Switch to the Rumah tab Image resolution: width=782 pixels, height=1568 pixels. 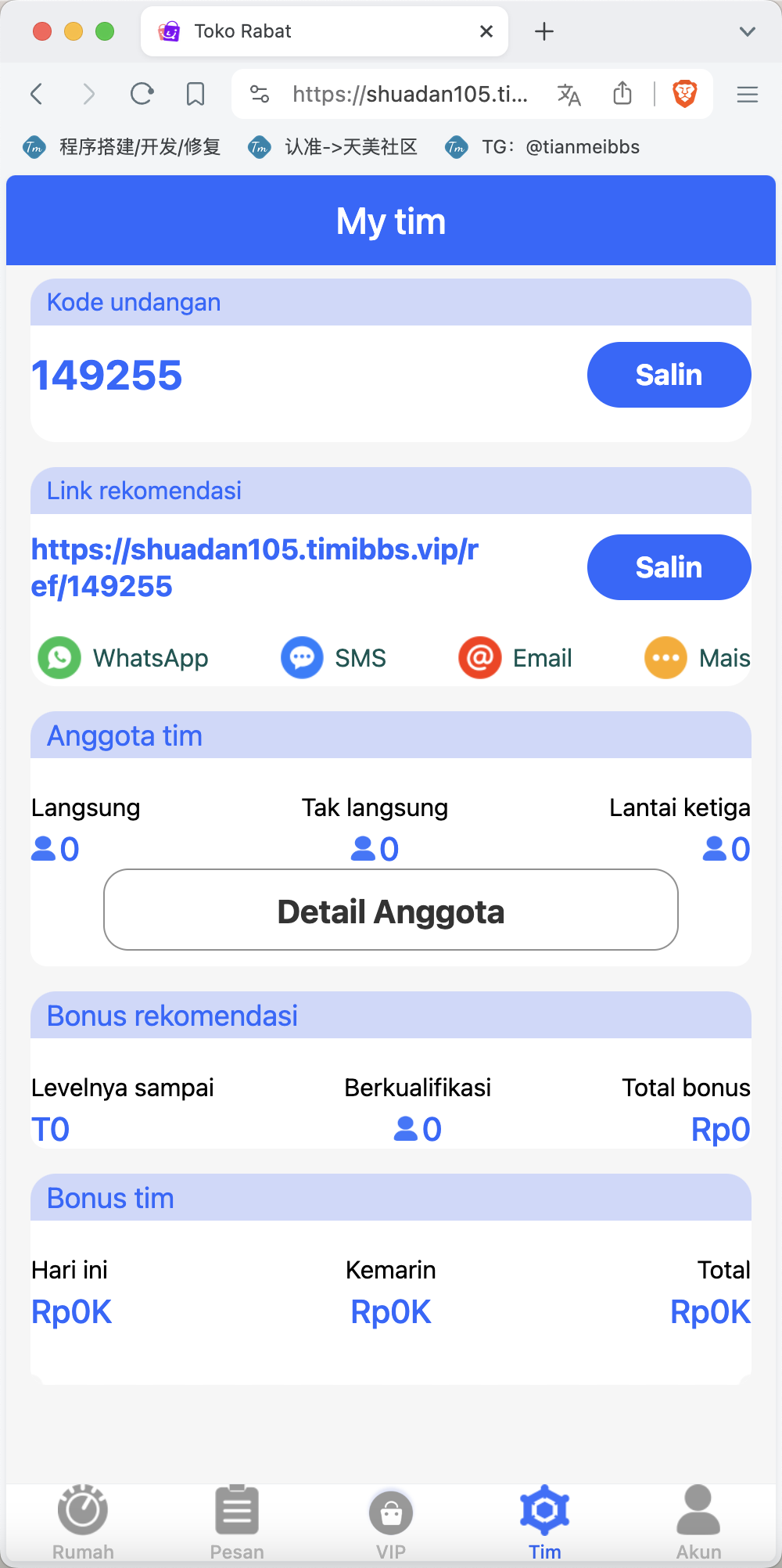(83, 1522)
